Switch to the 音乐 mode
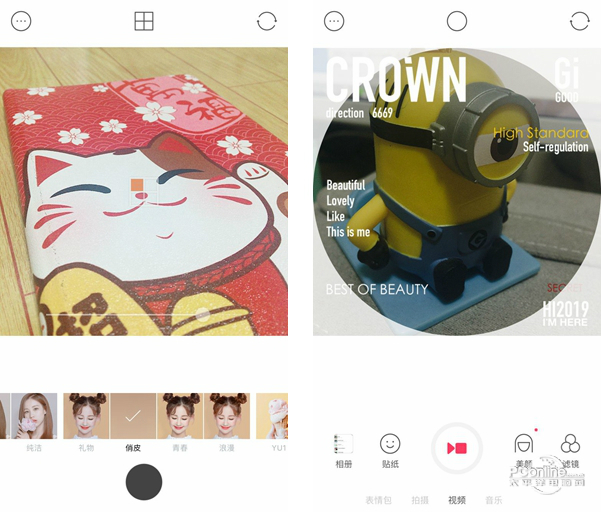The height and width of the screenshot is (512, 601). (494, 500)
